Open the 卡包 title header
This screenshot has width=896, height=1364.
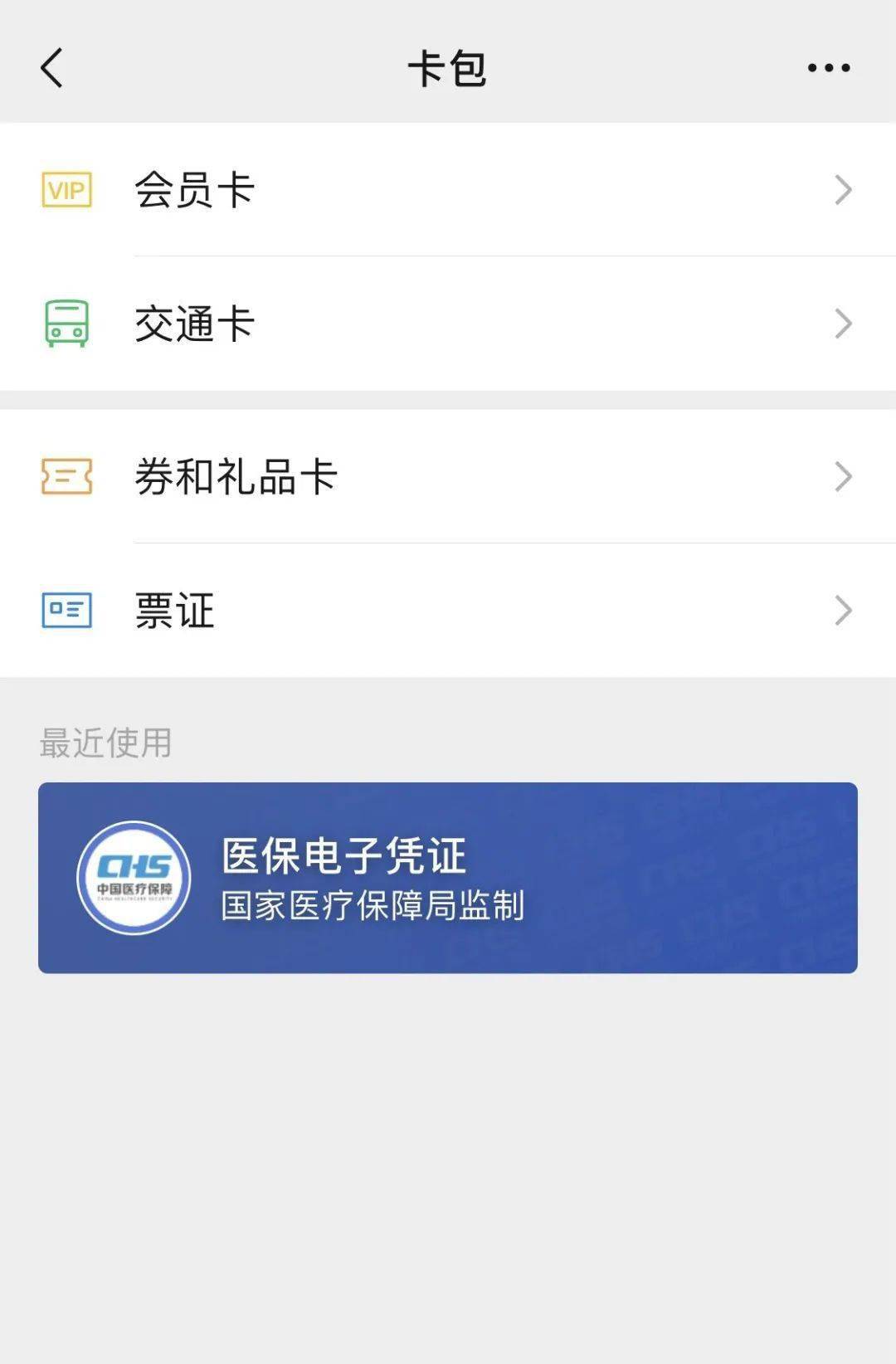click(448, 68)
